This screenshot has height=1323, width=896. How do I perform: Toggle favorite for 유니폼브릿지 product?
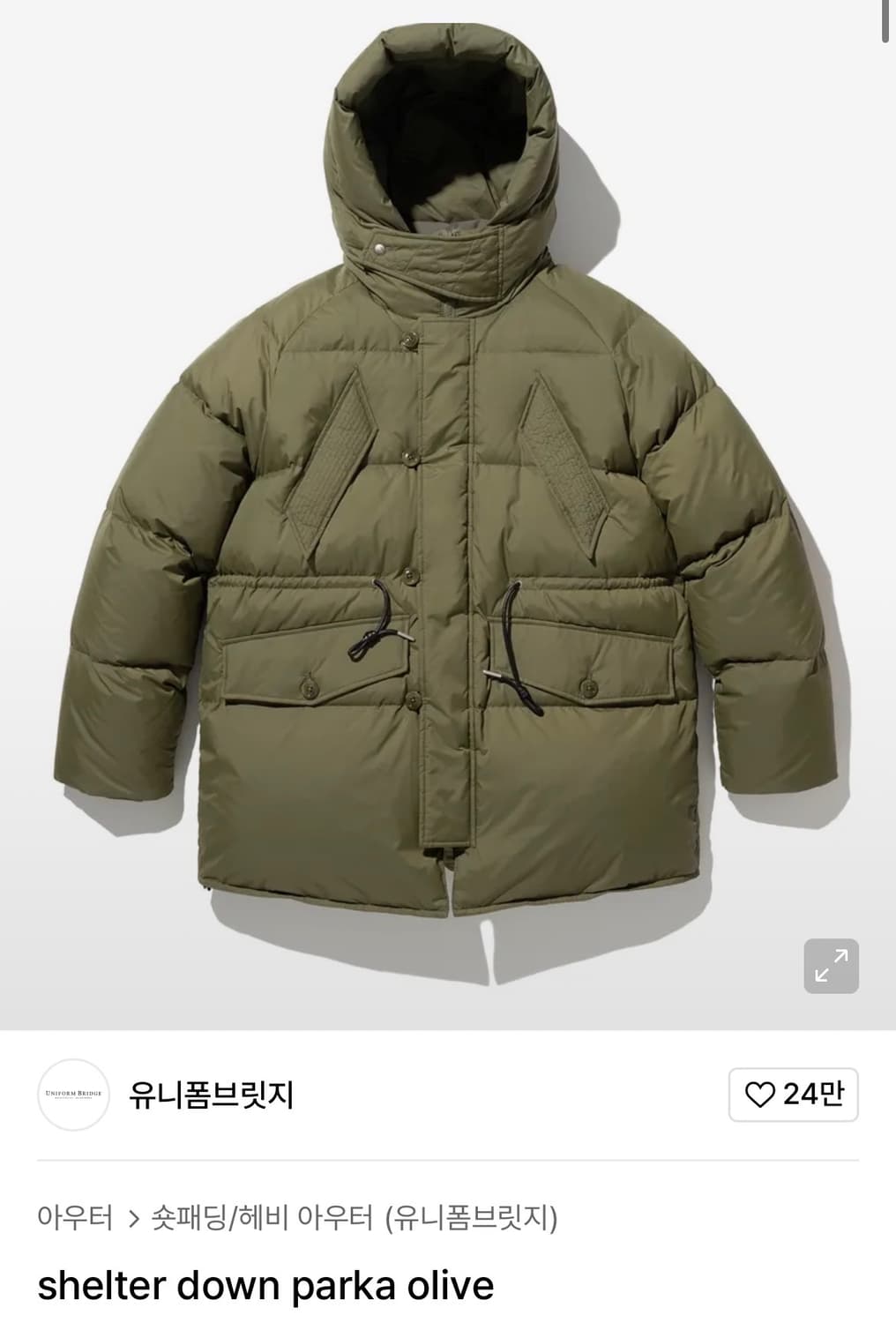(789, 1095)
